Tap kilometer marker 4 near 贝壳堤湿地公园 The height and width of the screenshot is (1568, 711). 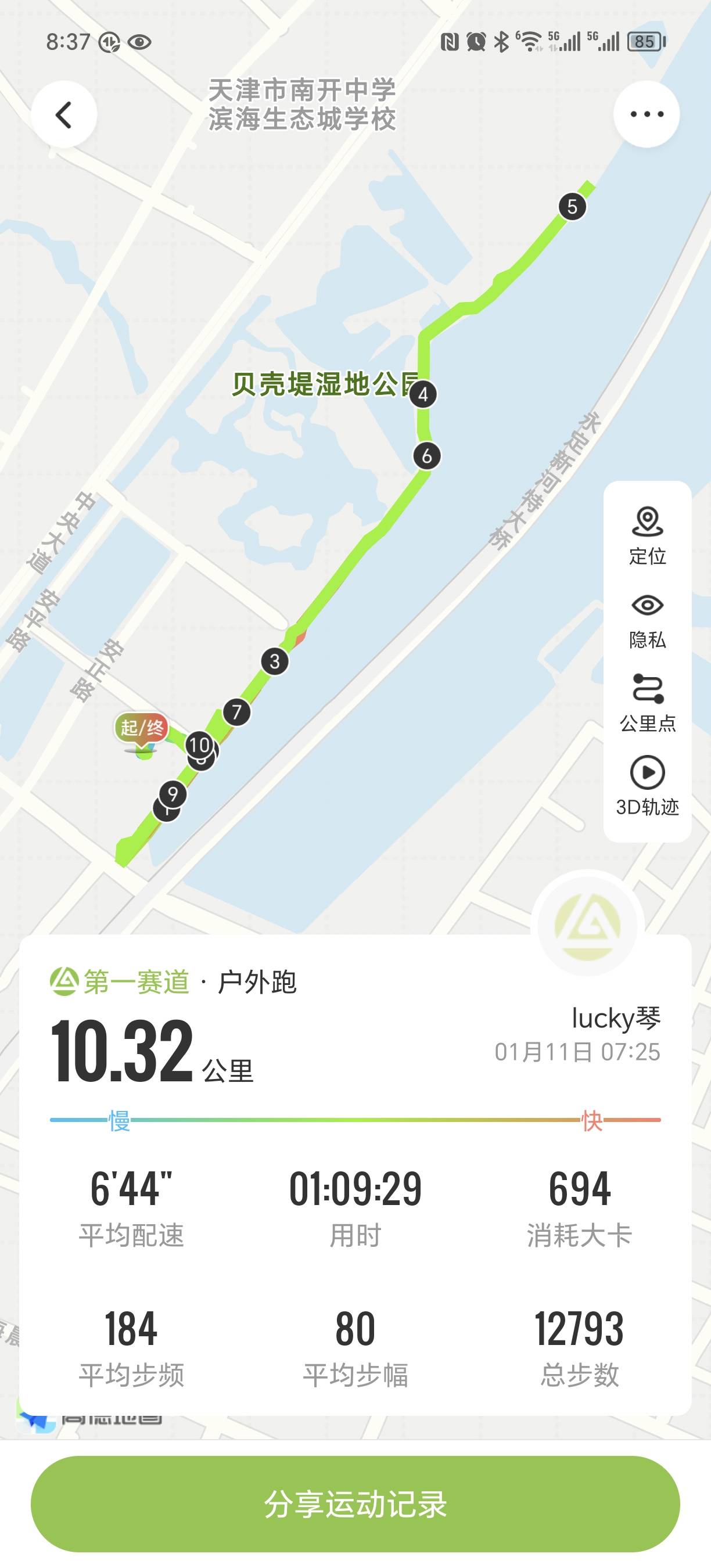pos(423,394)
